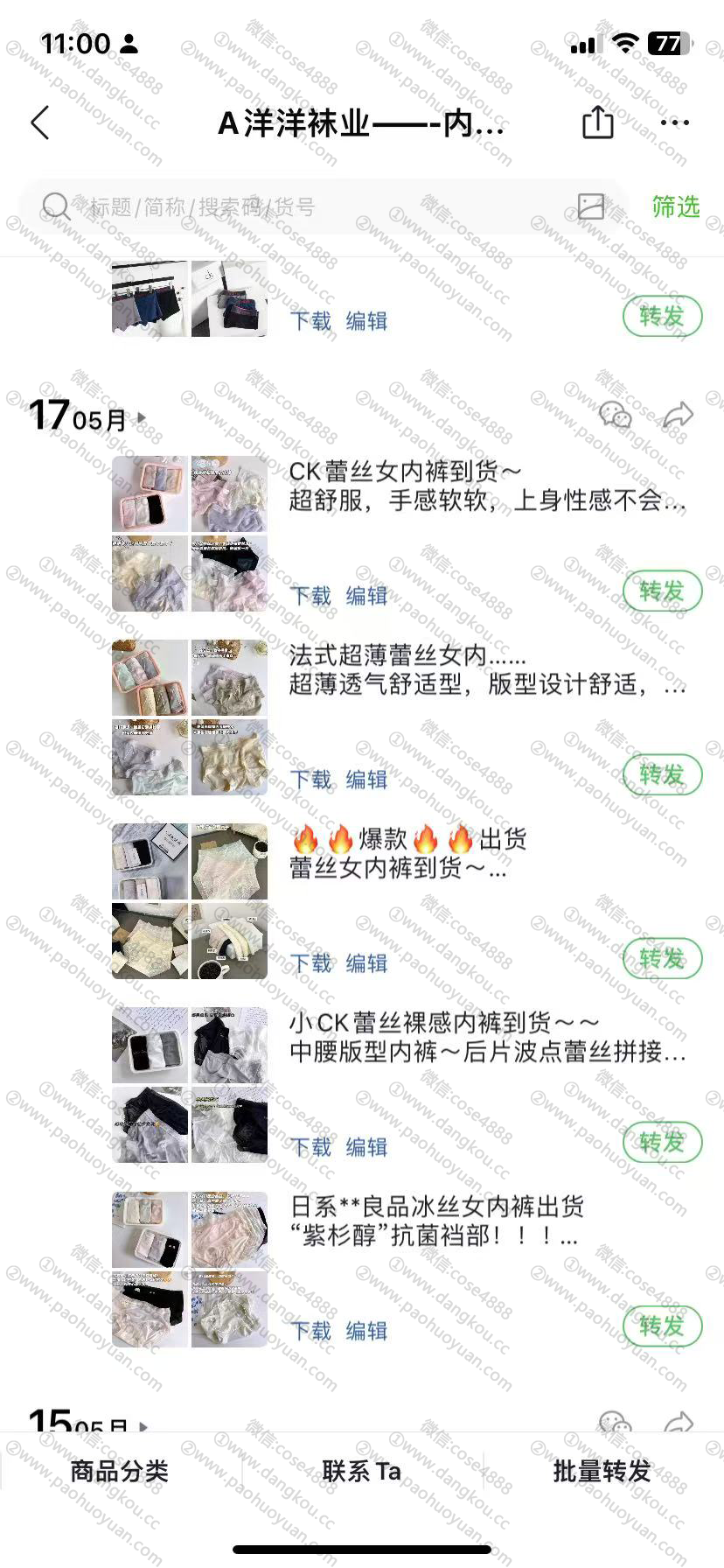Share this shop via the top share icon
Image resolution: width=724 pixels, height=1568 pixels.
click(598, 122)
